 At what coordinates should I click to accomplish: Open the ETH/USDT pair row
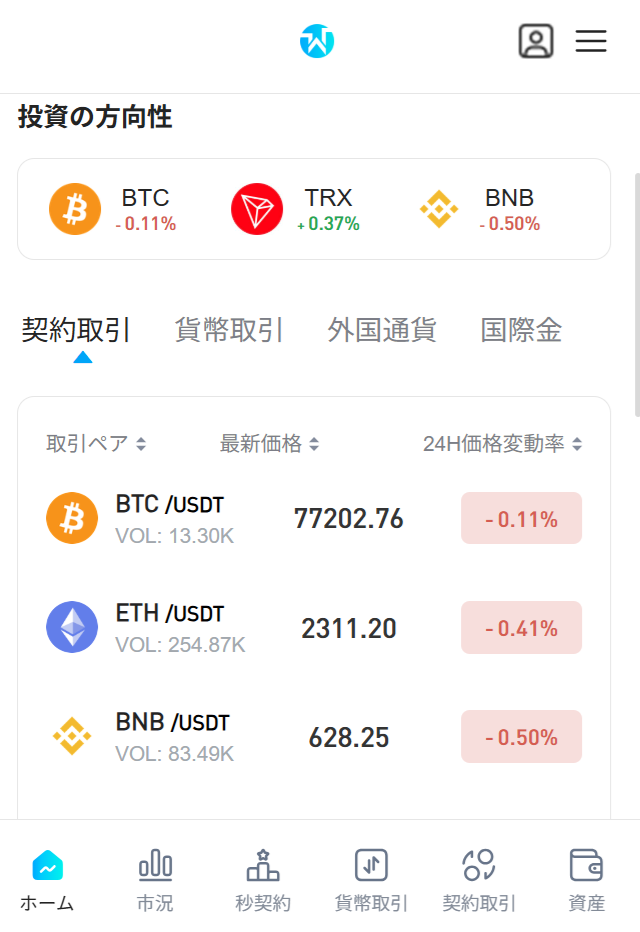click(x=313, y=628)
